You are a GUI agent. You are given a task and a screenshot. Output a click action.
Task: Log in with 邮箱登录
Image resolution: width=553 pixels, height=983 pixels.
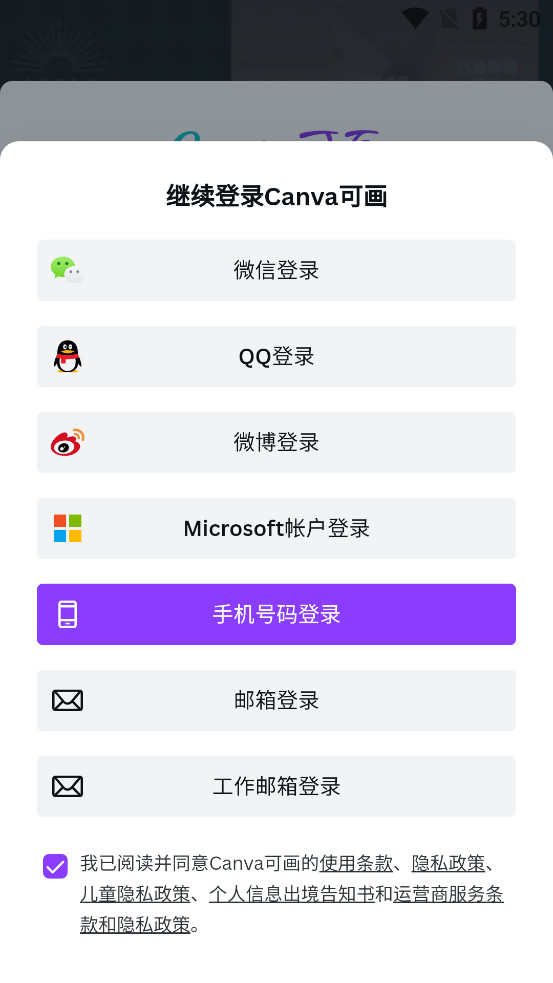(276, 700)
